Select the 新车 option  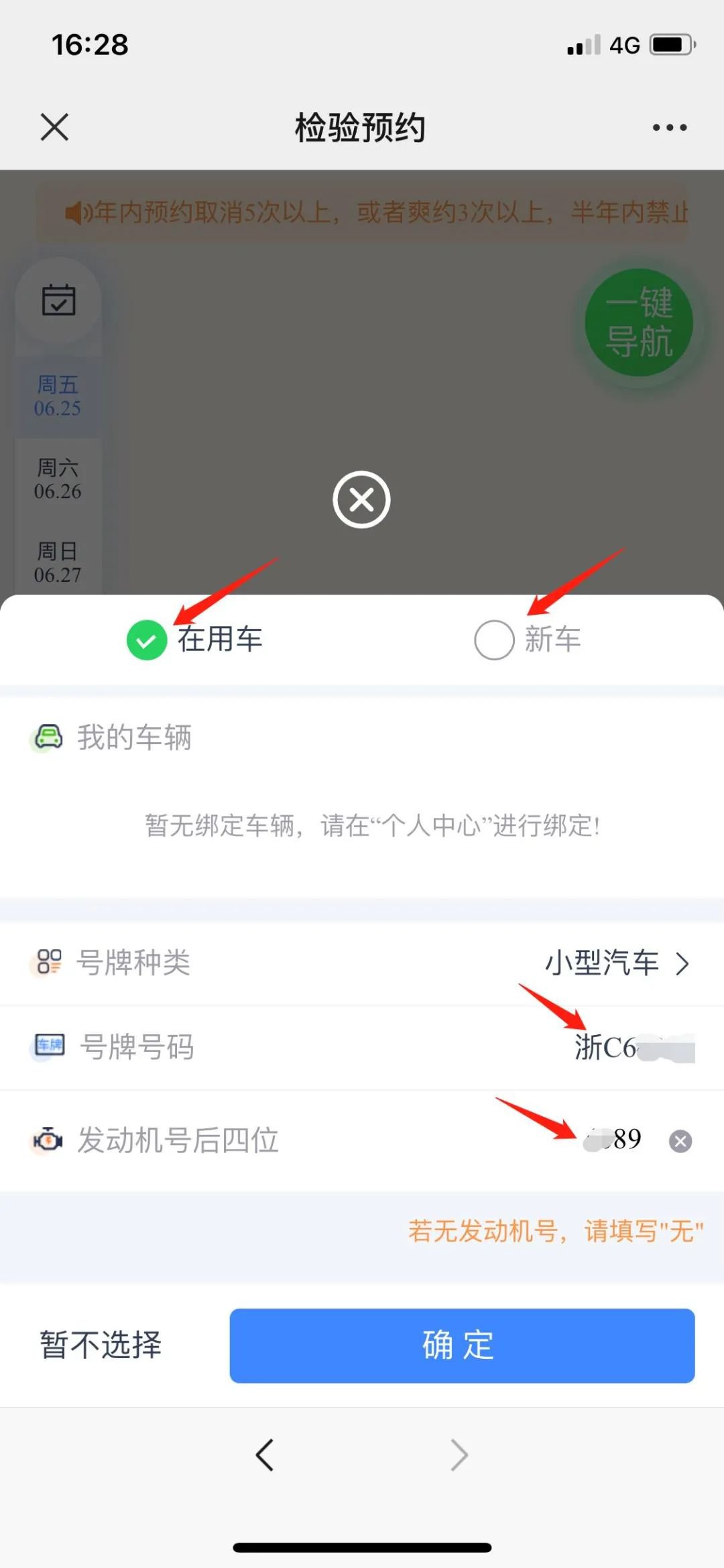tap(495, 640)
